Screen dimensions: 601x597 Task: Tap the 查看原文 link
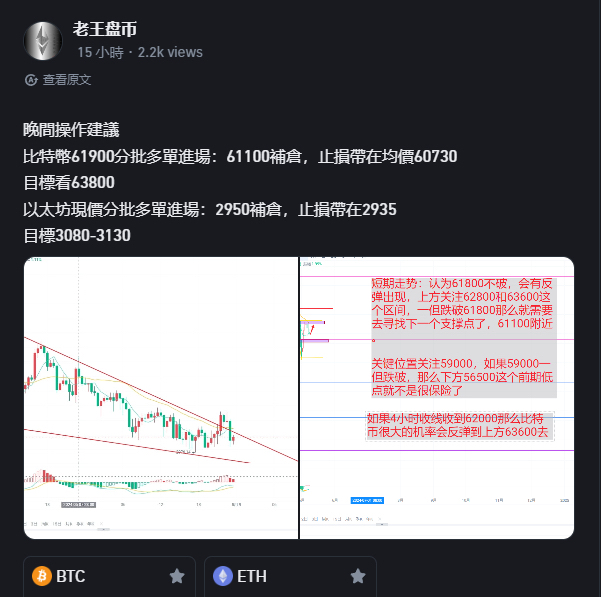(66, 79)
